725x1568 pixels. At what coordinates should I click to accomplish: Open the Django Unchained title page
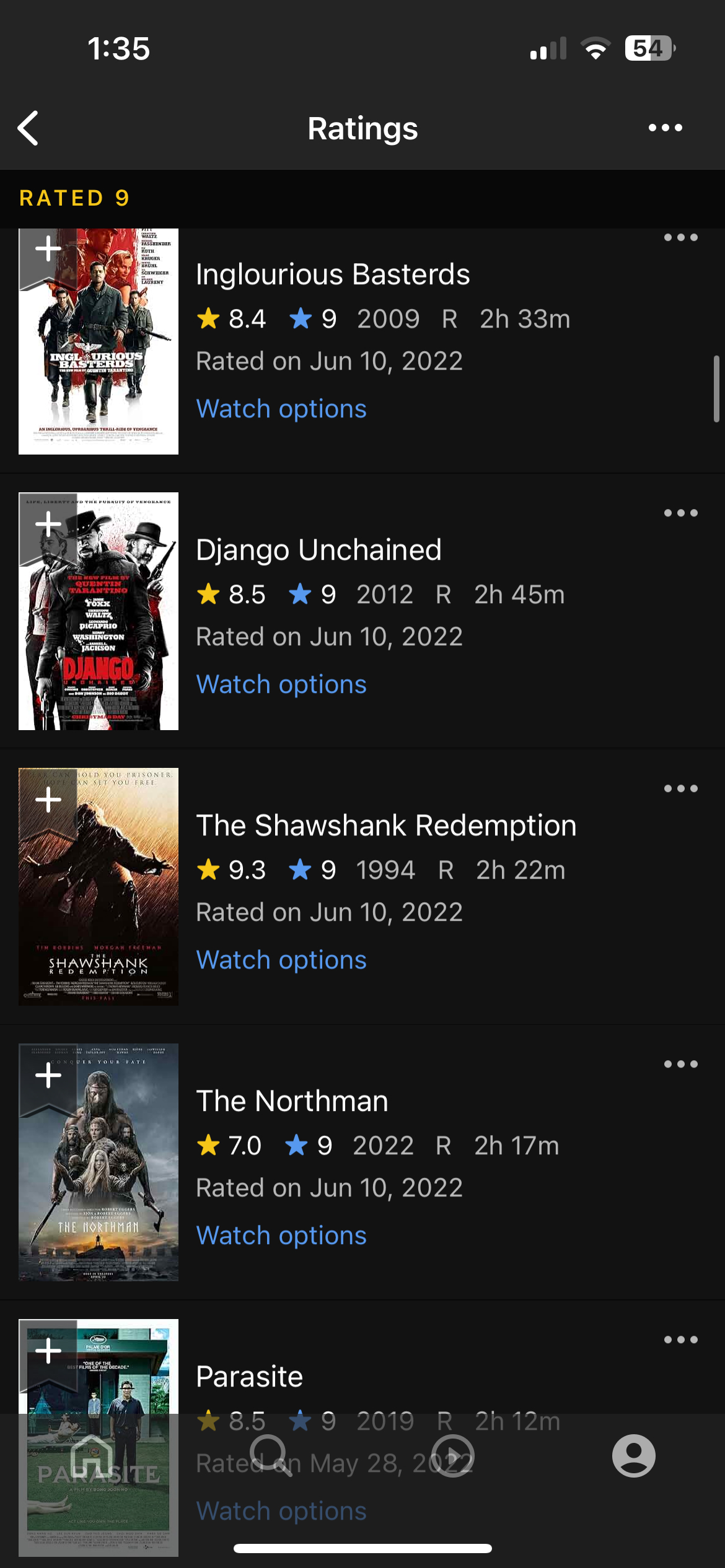pos(319,550)
